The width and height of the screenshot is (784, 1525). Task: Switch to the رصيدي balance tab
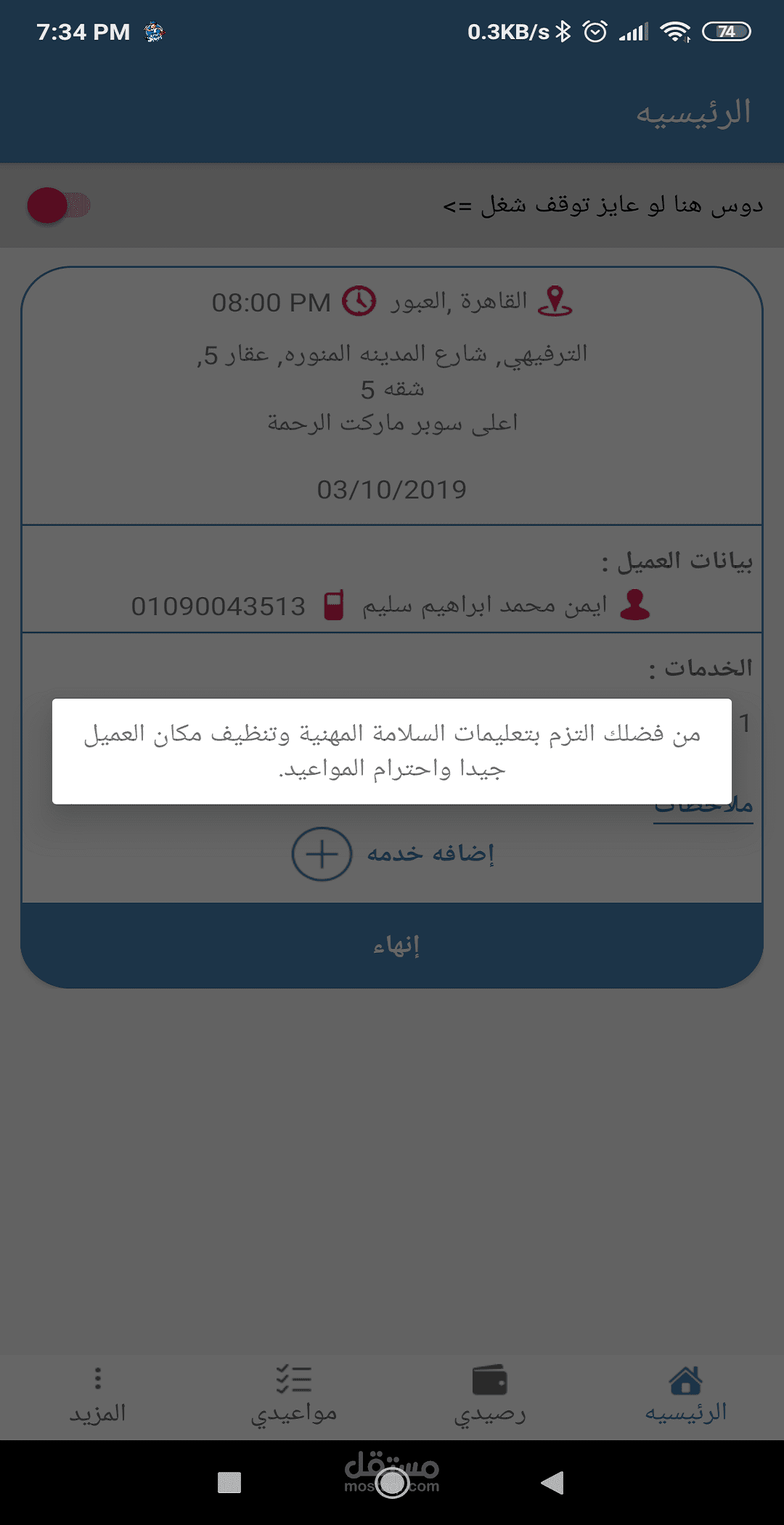490,1396
